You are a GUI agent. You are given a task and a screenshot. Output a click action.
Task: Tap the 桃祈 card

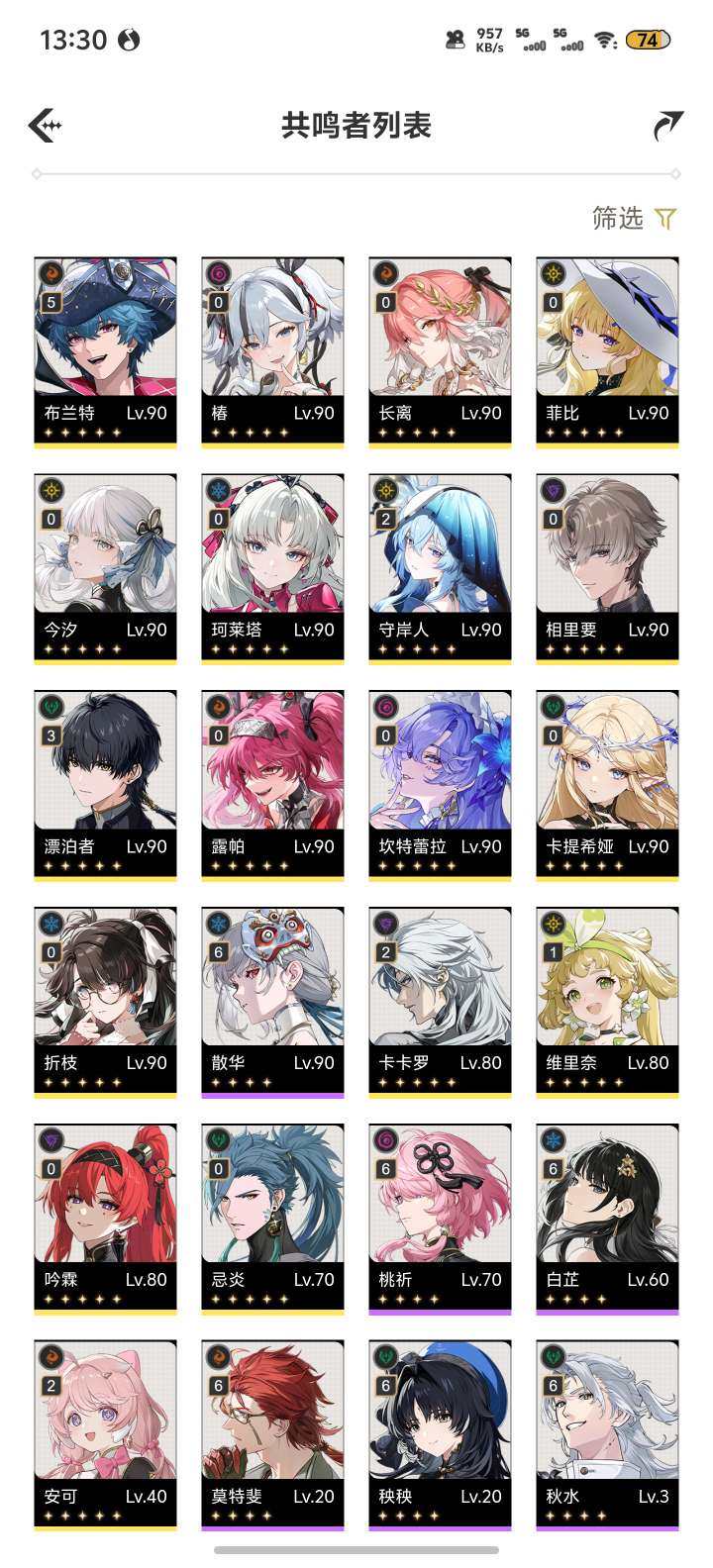pyautogui.click(x=440, y=1219)
